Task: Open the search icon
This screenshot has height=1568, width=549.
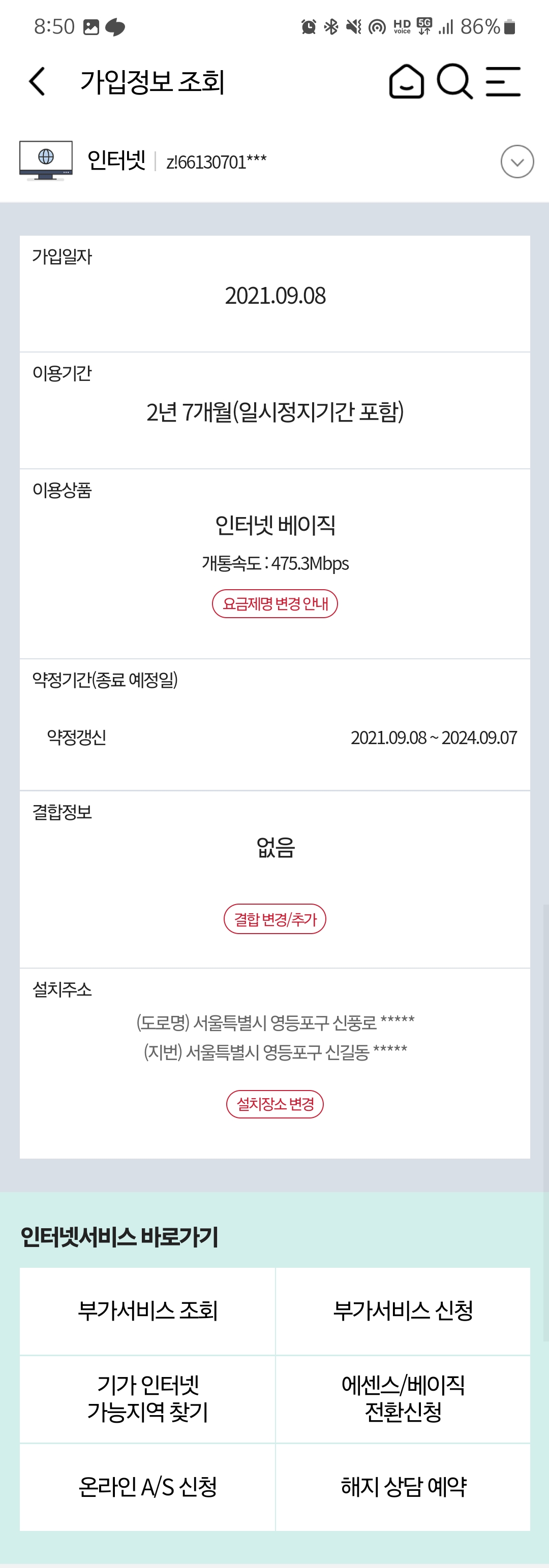Action: [x=454, y=82]
